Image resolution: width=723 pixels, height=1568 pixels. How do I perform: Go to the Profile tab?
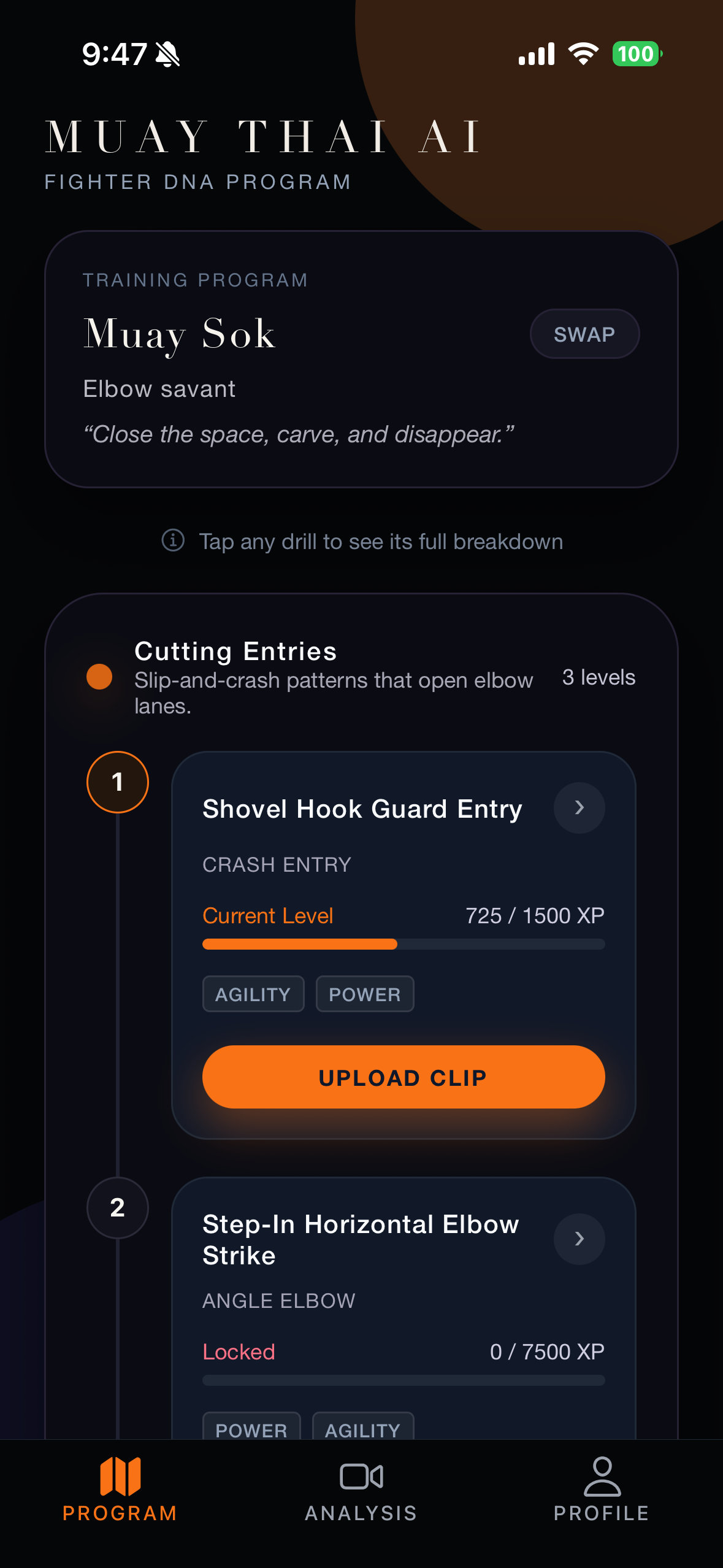(602, 1489)
